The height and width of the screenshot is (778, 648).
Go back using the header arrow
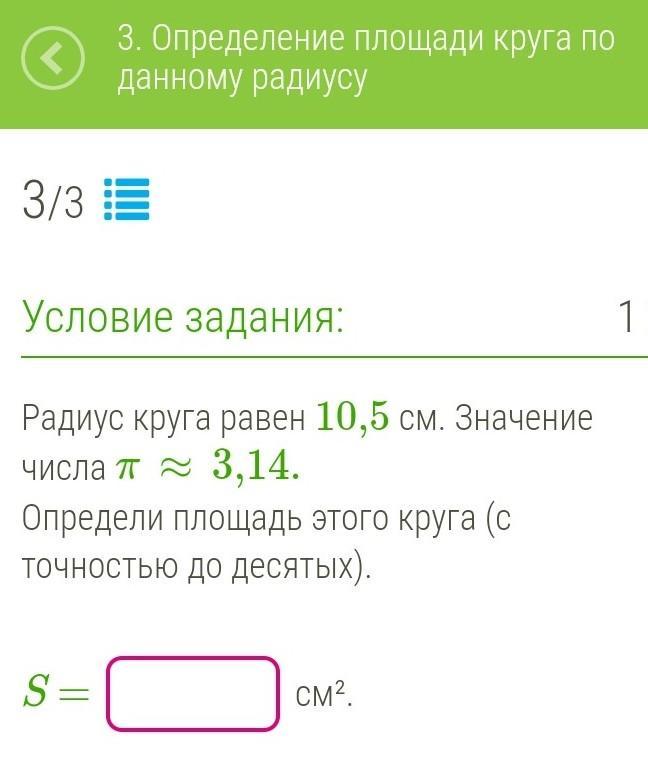pyautogui.click(x=53, y=60)
